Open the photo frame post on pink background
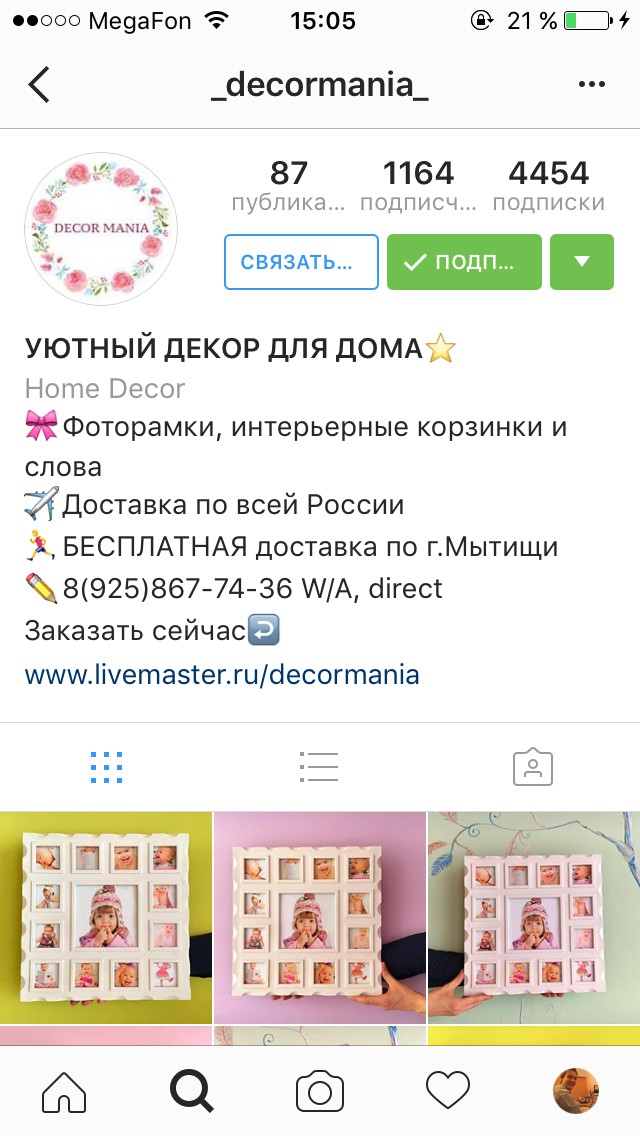Screen dimensions: 640x1136 (x=320, y=917)
